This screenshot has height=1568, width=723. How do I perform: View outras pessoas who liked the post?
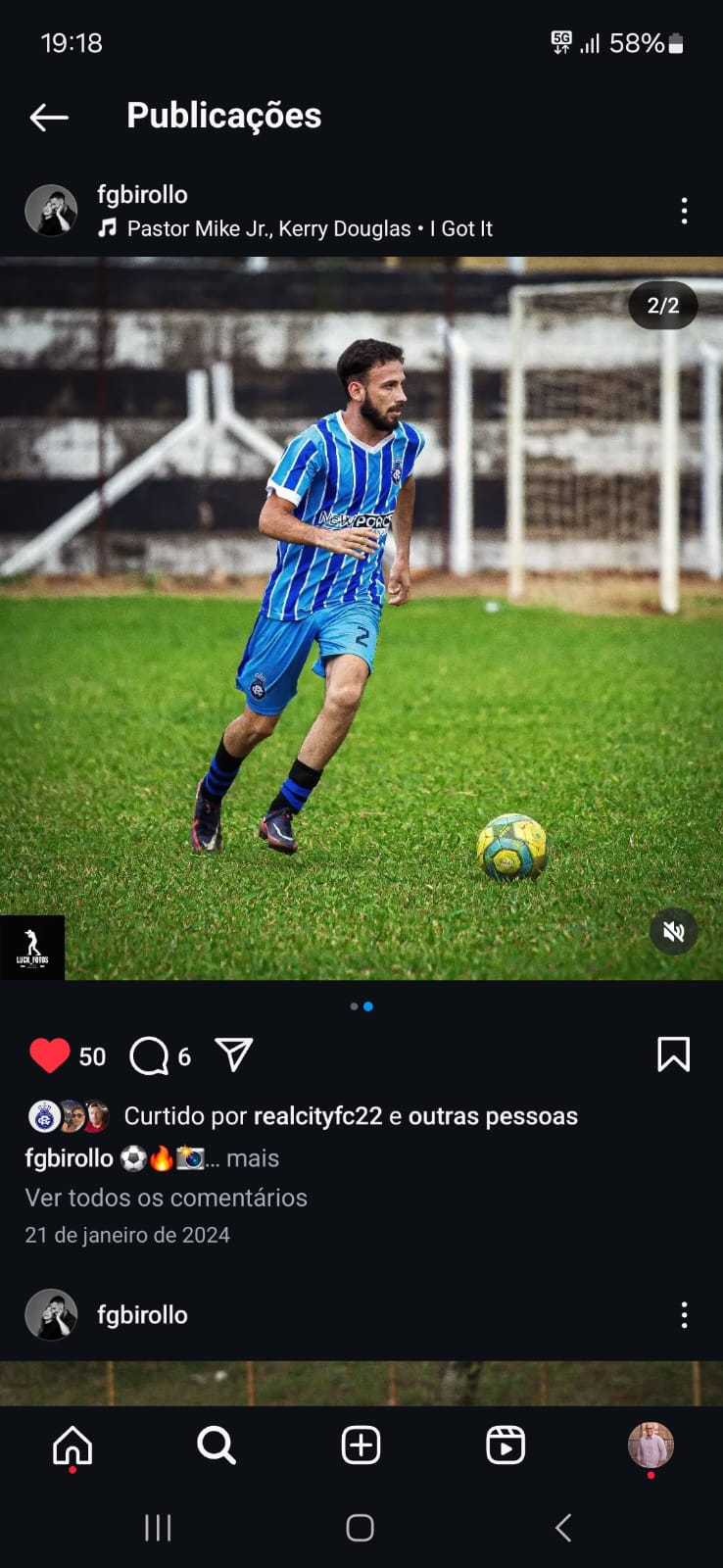coord(493,1116)
